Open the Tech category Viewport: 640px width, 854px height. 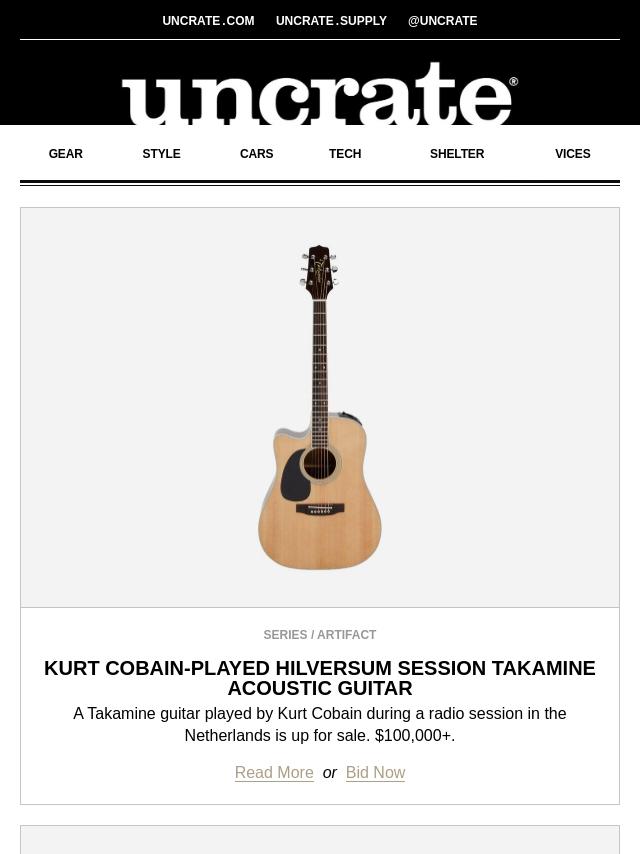[x=345, y=154]
